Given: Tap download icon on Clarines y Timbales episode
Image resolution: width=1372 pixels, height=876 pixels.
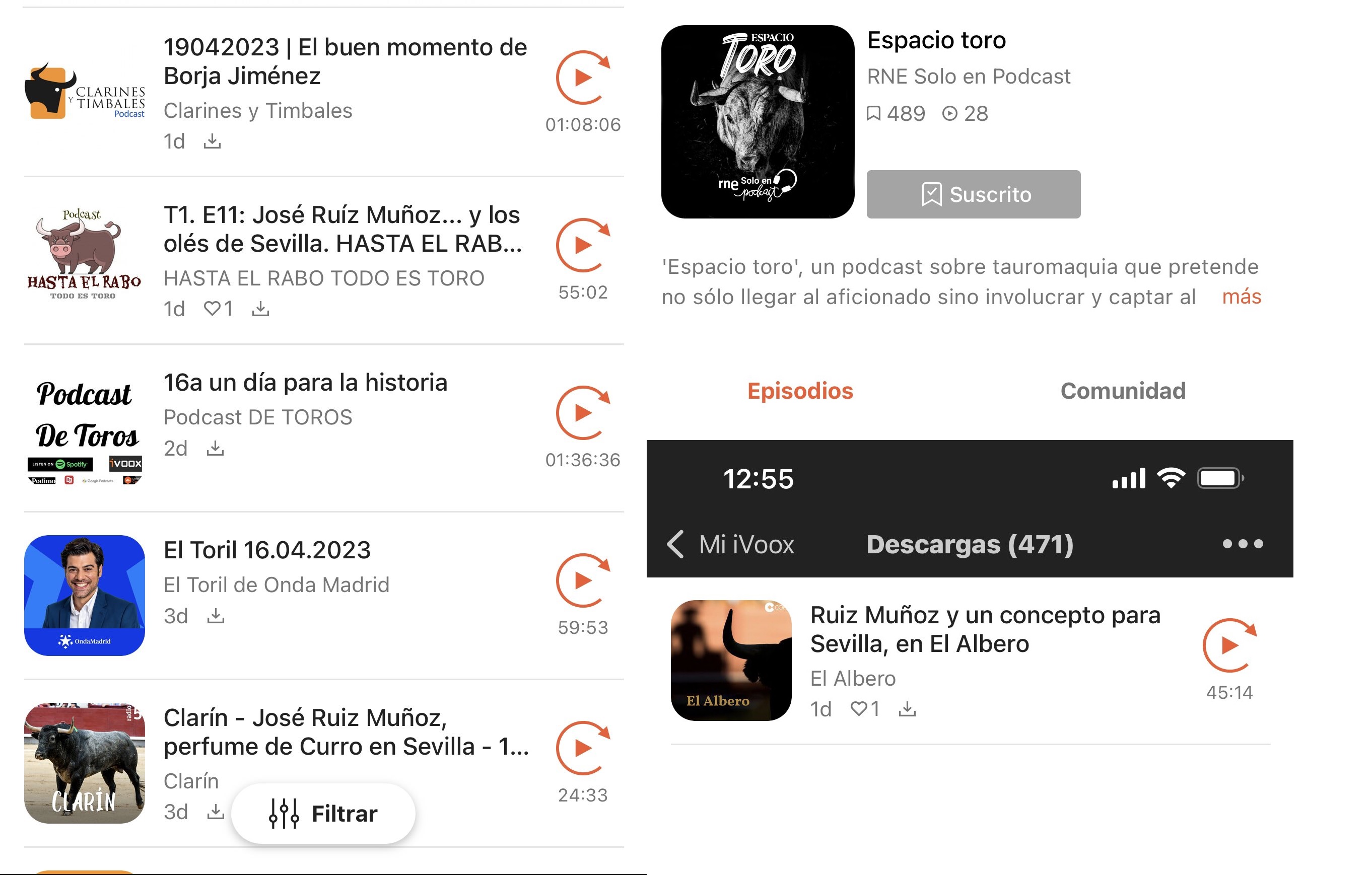Looking at the screenshot, I should tap(212, 140).
